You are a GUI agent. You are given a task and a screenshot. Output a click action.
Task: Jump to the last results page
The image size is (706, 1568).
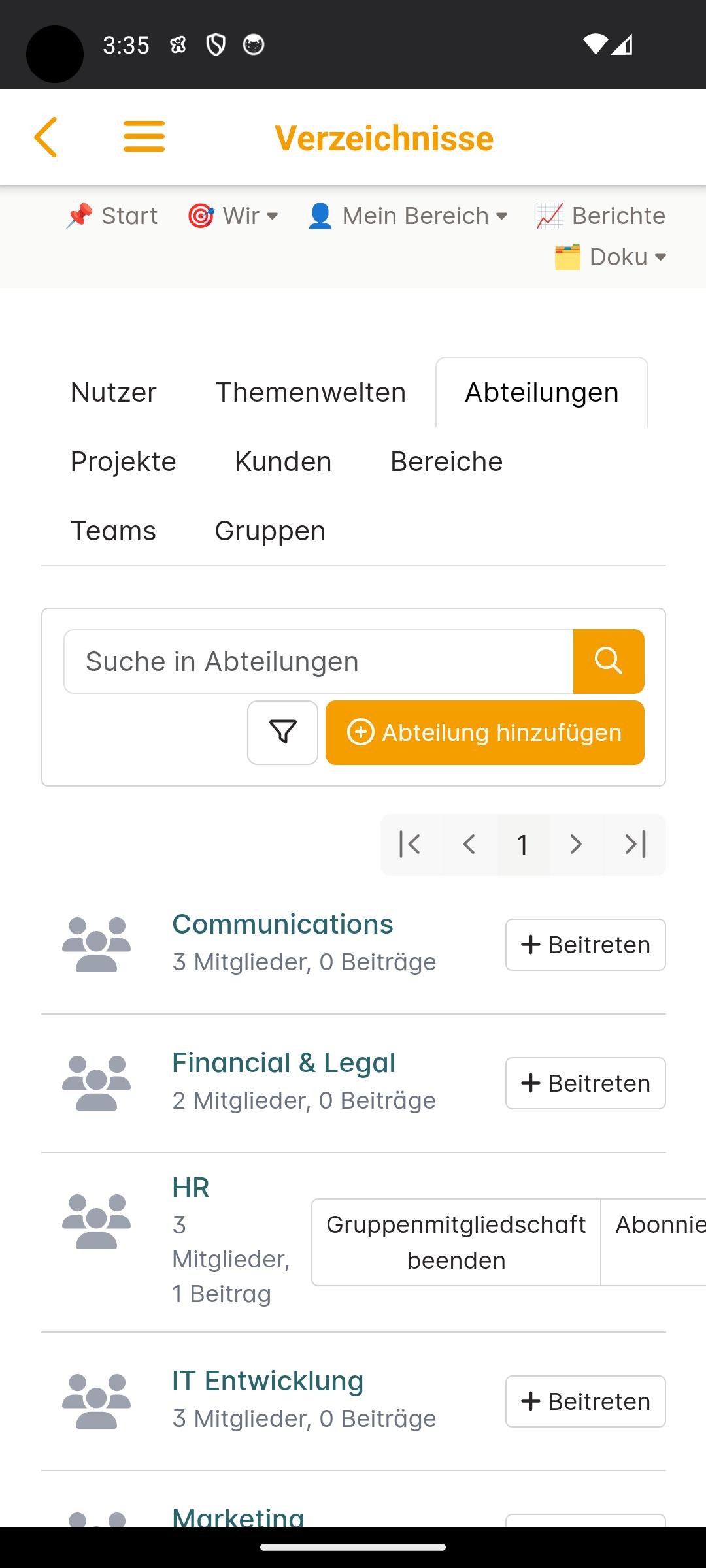[x=635, y=845]
